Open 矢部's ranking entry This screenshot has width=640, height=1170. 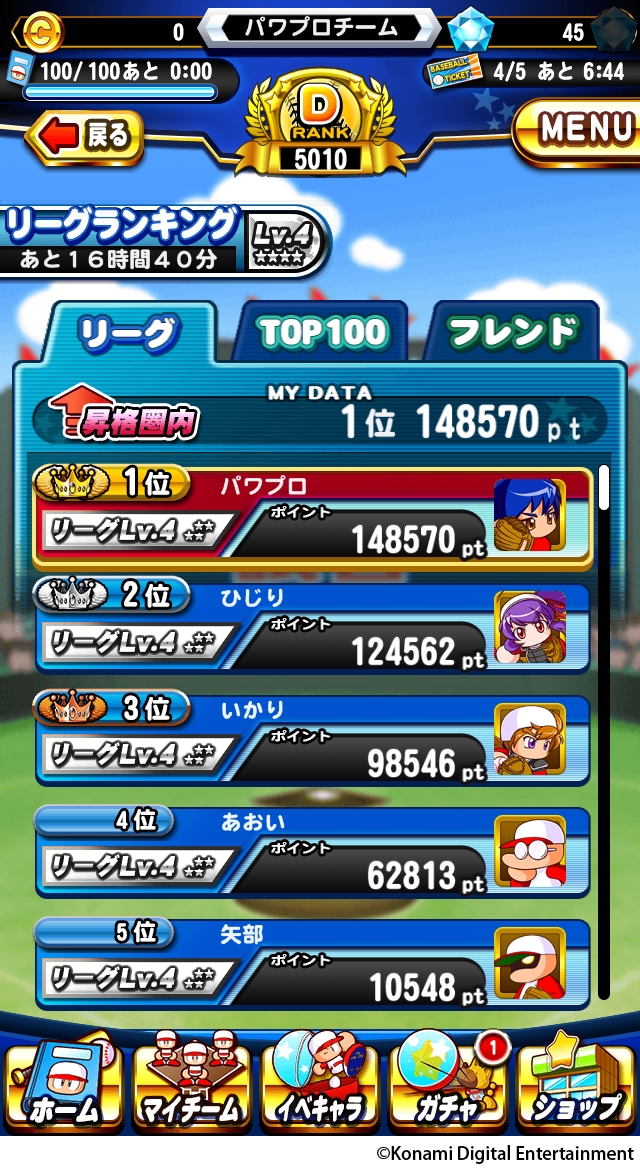coord(312,965)
